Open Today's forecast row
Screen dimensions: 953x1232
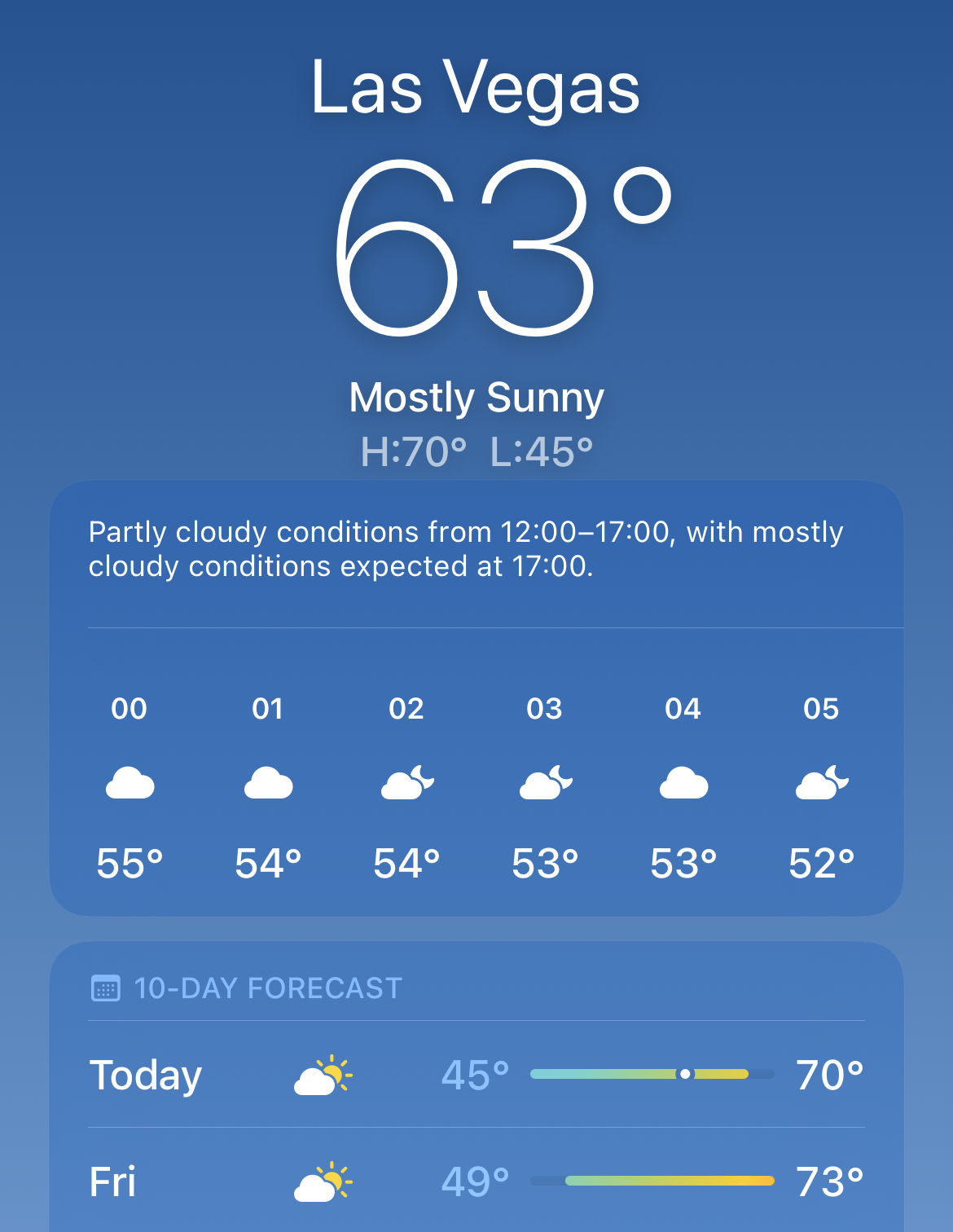click(x=476, y=1074)
